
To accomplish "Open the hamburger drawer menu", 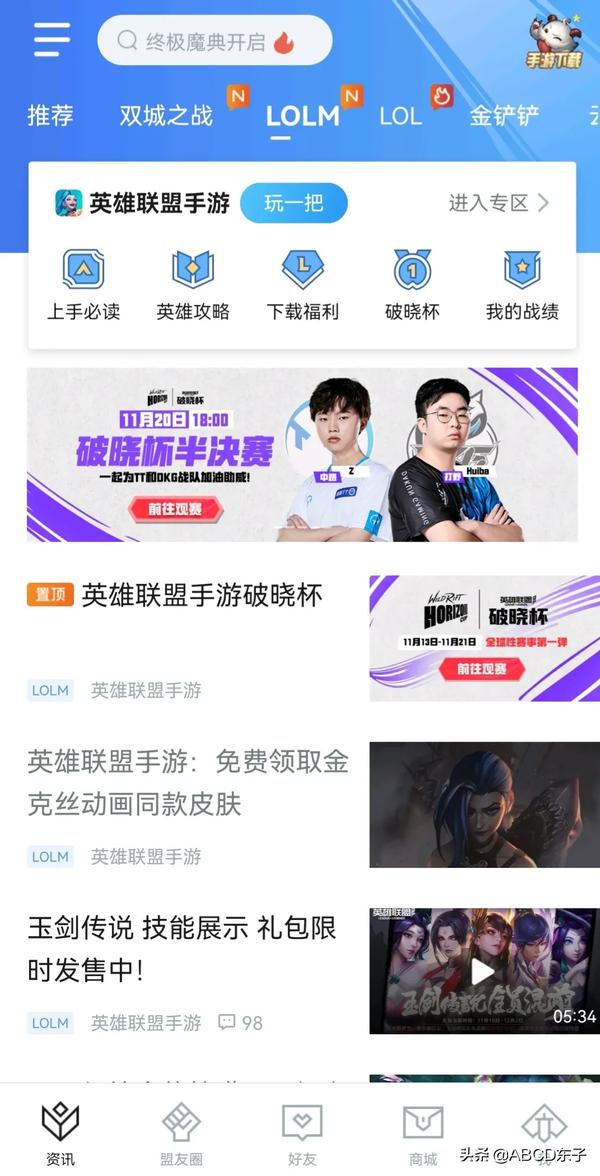I will pos(52,40).
